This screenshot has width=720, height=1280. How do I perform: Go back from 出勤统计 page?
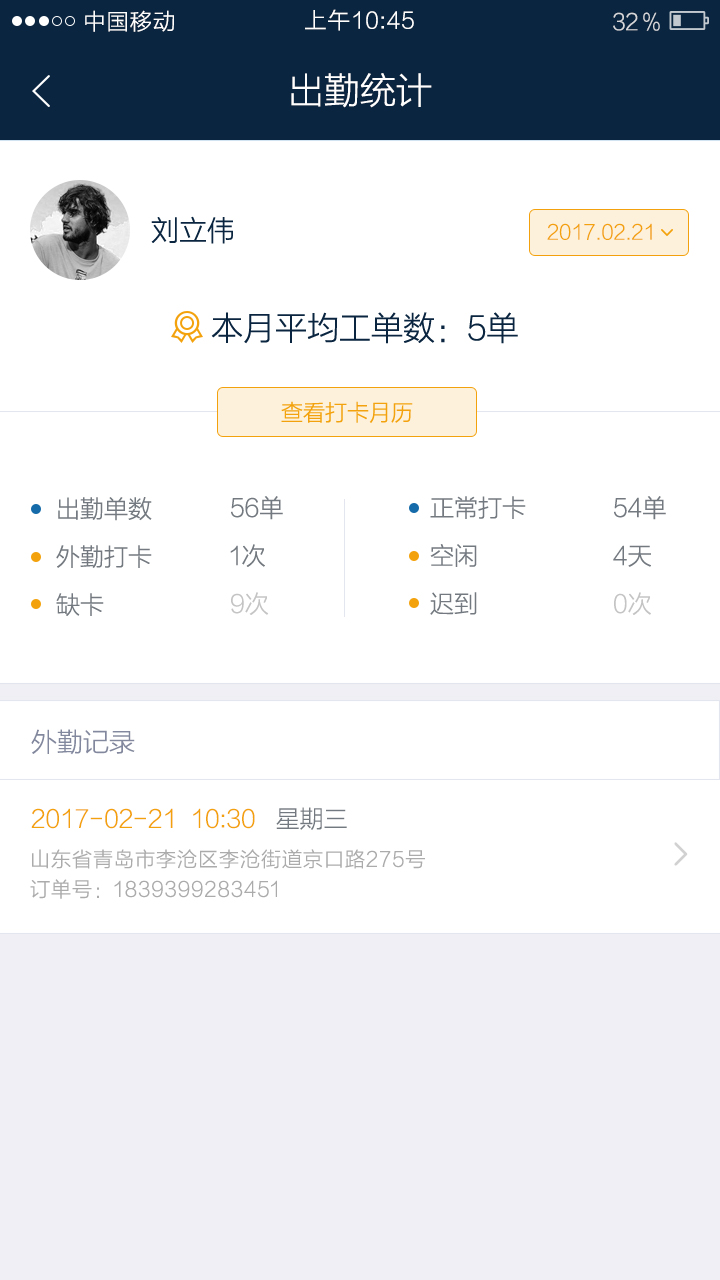click(x=41, y=91)
